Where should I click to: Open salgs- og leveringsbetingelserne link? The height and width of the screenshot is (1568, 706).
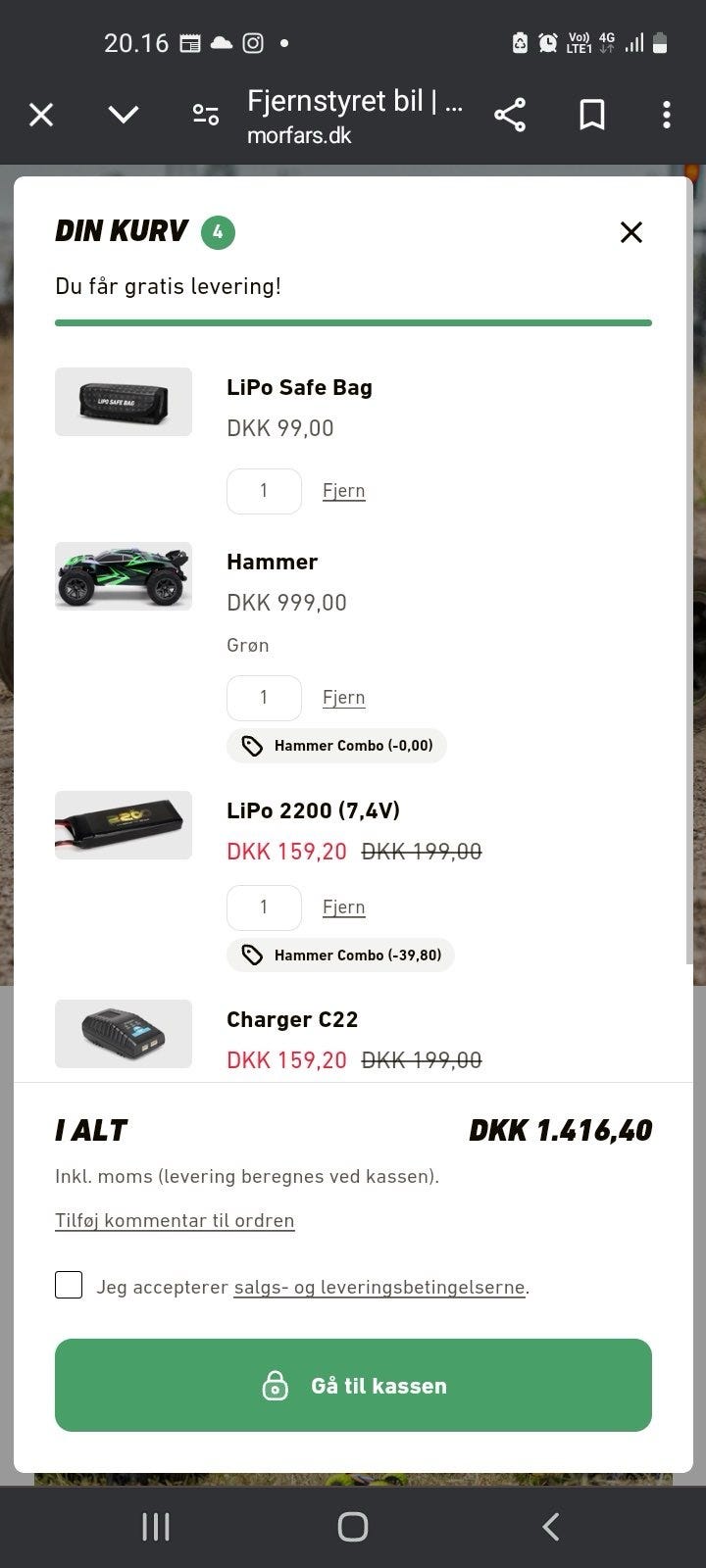[x=379, y=1288]
